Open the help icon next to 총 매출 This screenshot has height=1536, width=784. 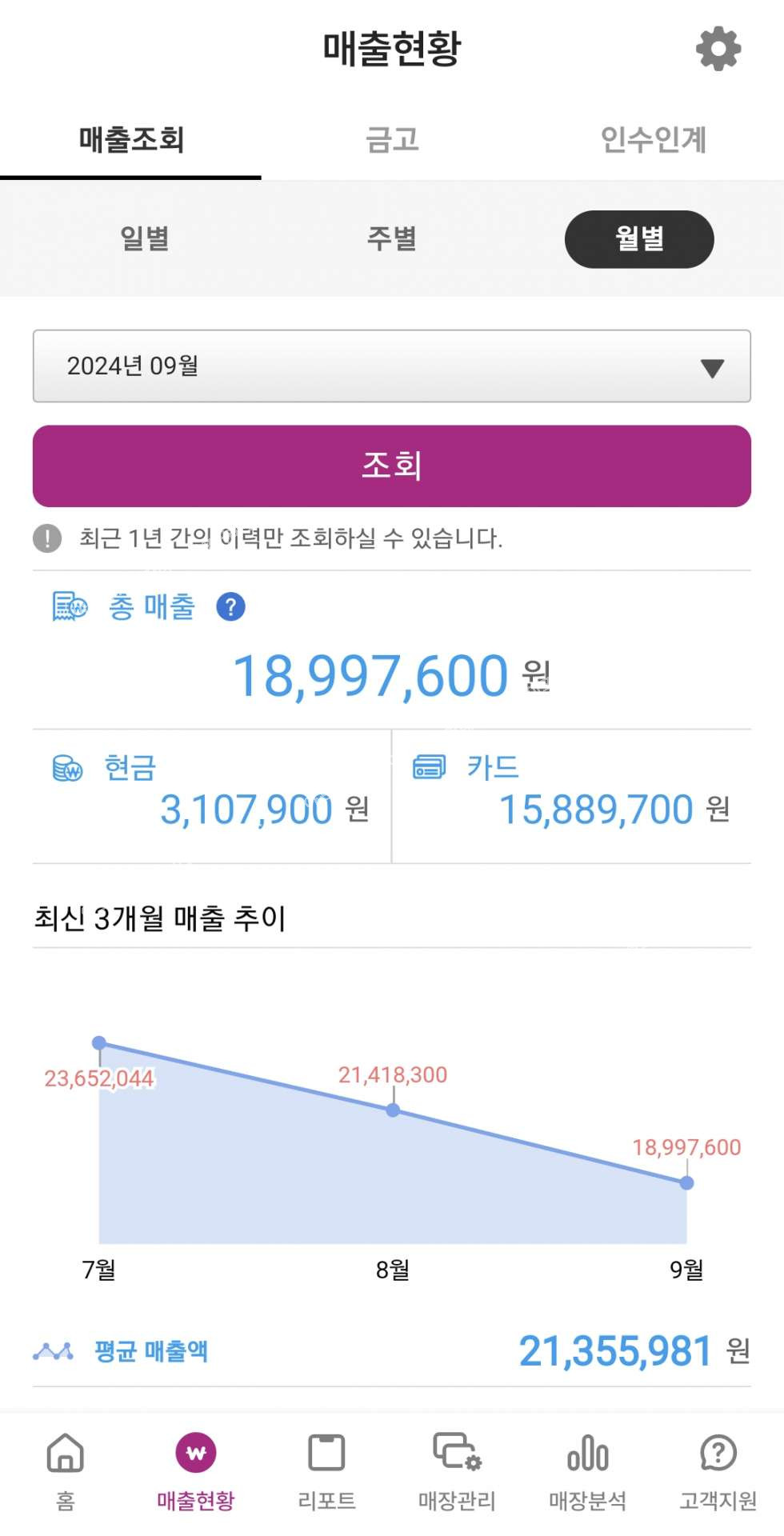(x=230, y=607)
